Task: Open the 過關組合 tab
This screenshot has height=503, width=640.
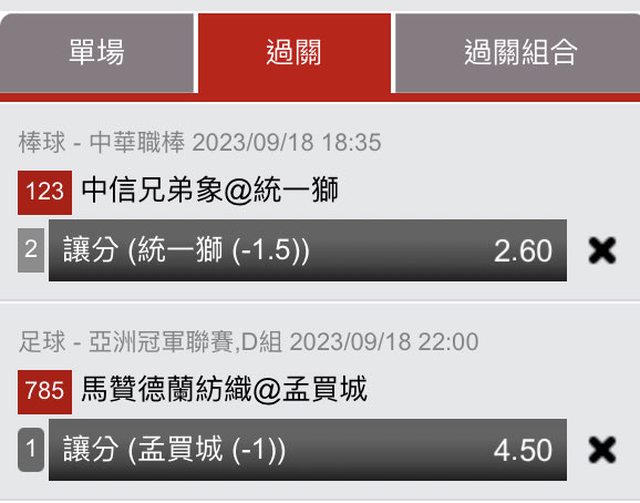Action: click(519, 52)
